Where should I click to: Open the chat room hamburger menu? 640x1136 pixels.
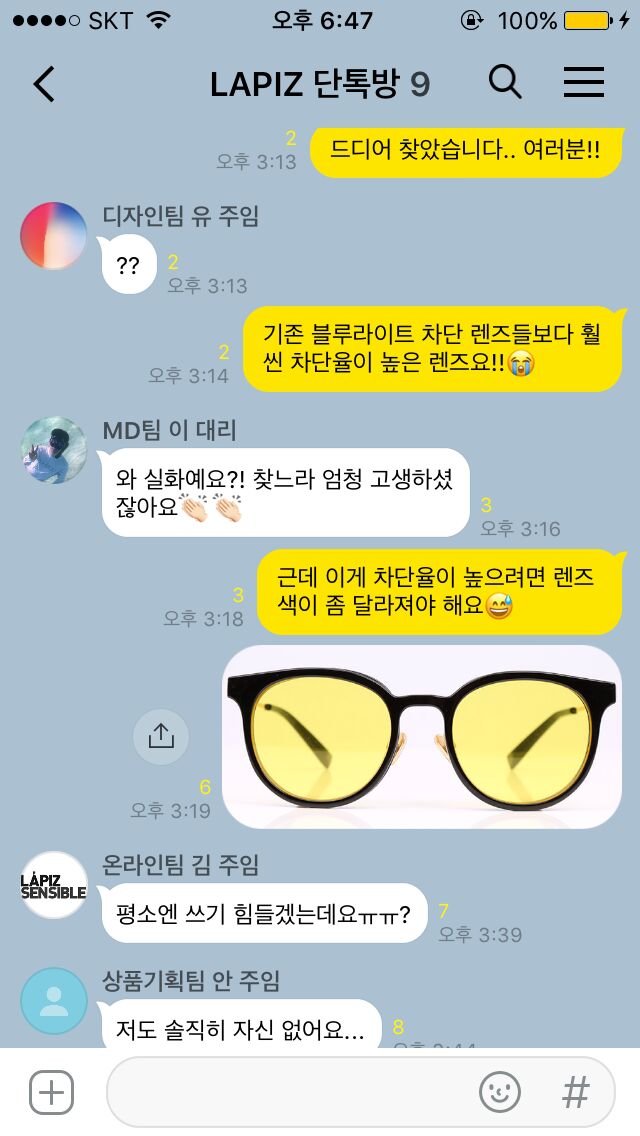[584, 83]
